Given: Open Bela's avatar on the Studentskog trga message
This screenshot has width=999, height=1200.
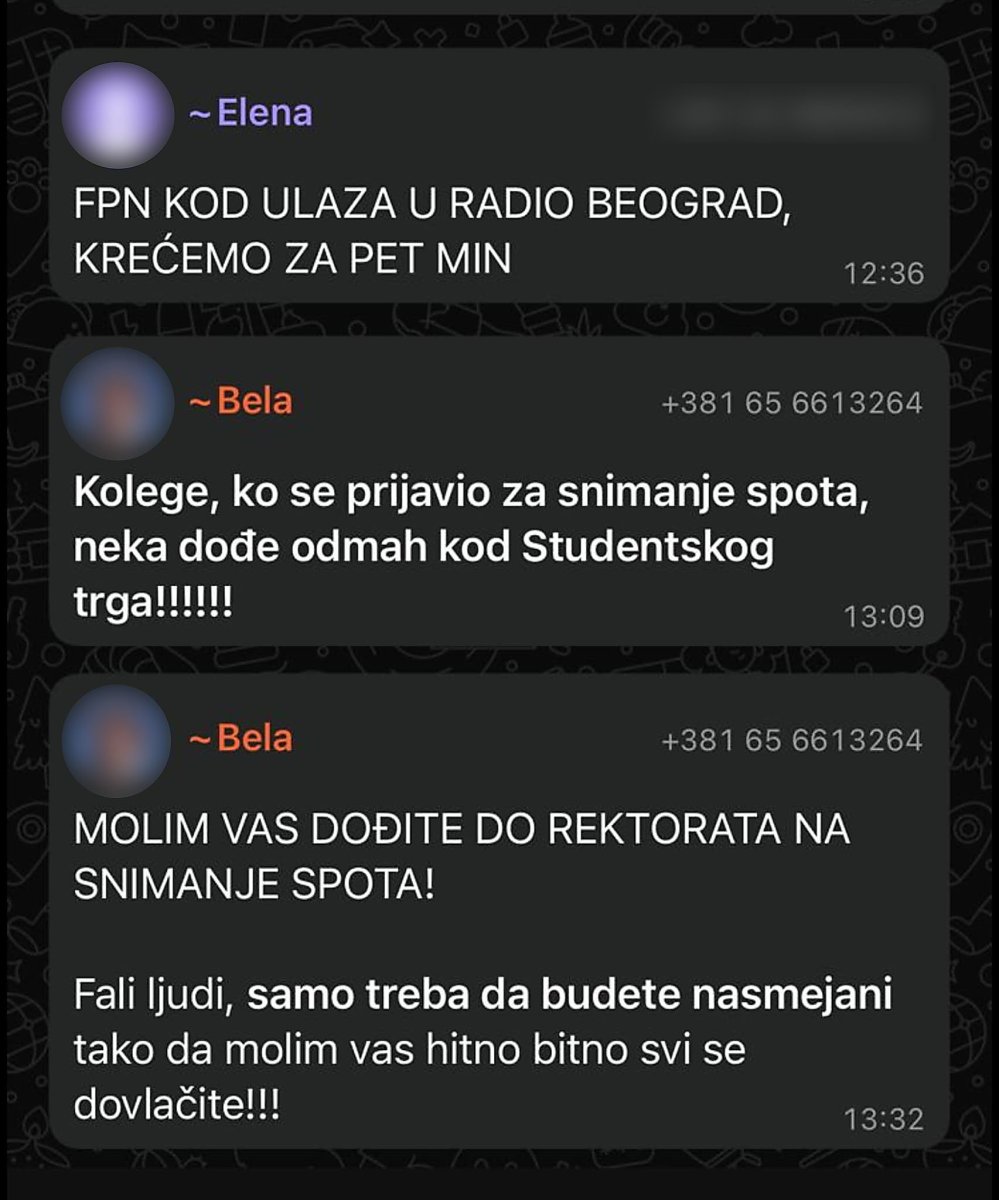Looking at the screenshot, I should click(x=117, y=402).
